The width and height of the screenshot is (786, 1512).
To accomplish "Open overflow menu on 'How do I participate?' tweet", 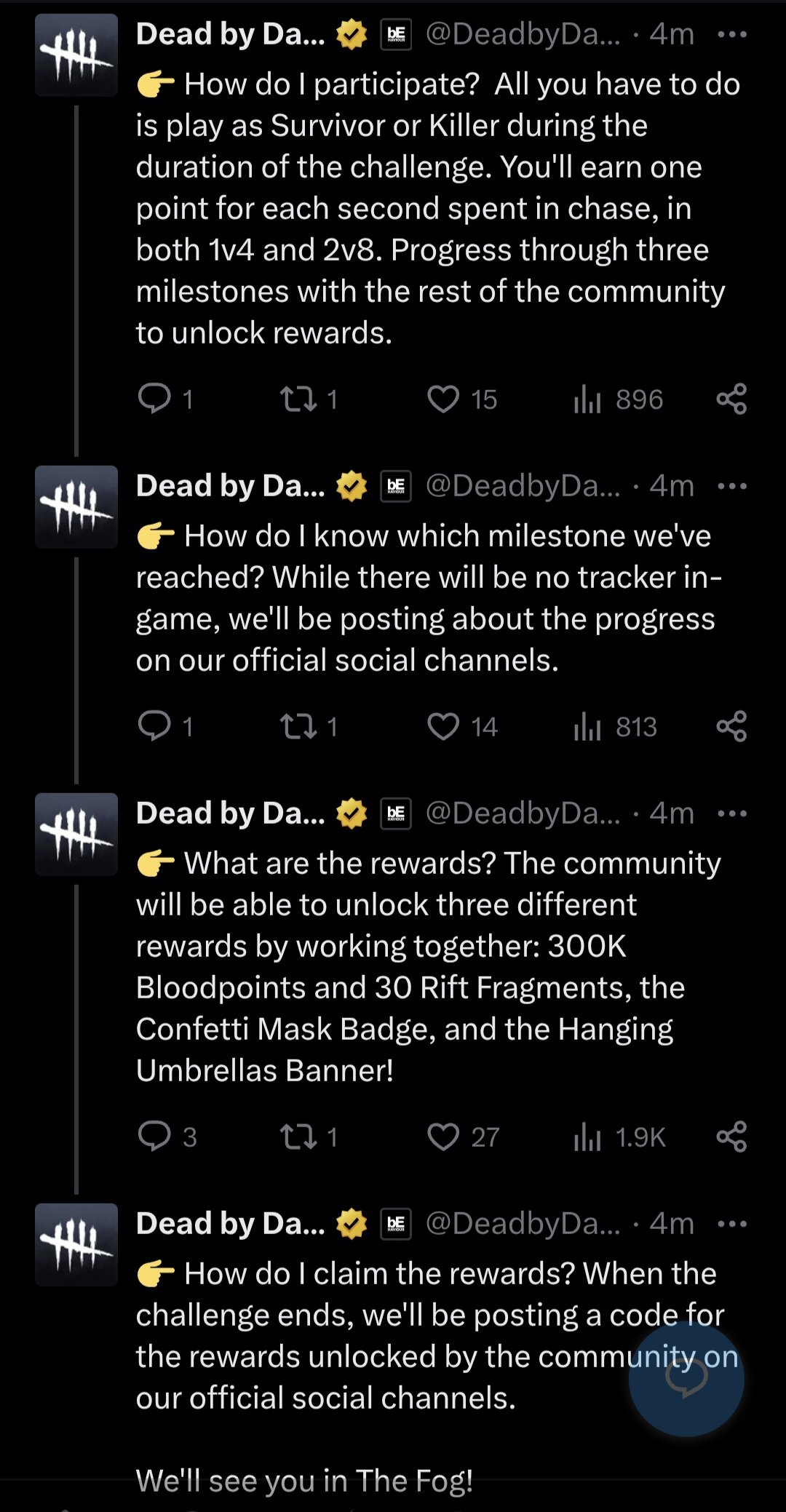I will click(731, 34).
